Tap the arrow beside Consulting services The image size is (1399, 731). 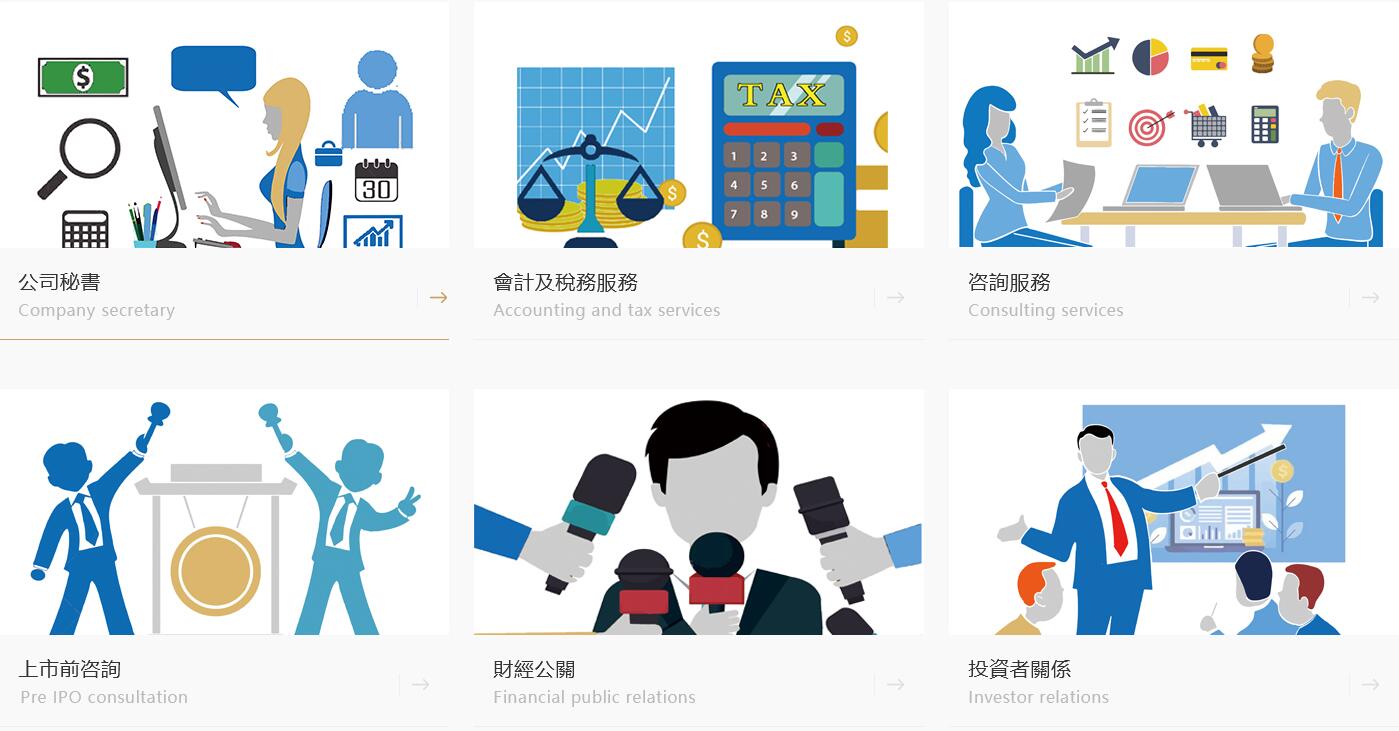click(1370, 297)
